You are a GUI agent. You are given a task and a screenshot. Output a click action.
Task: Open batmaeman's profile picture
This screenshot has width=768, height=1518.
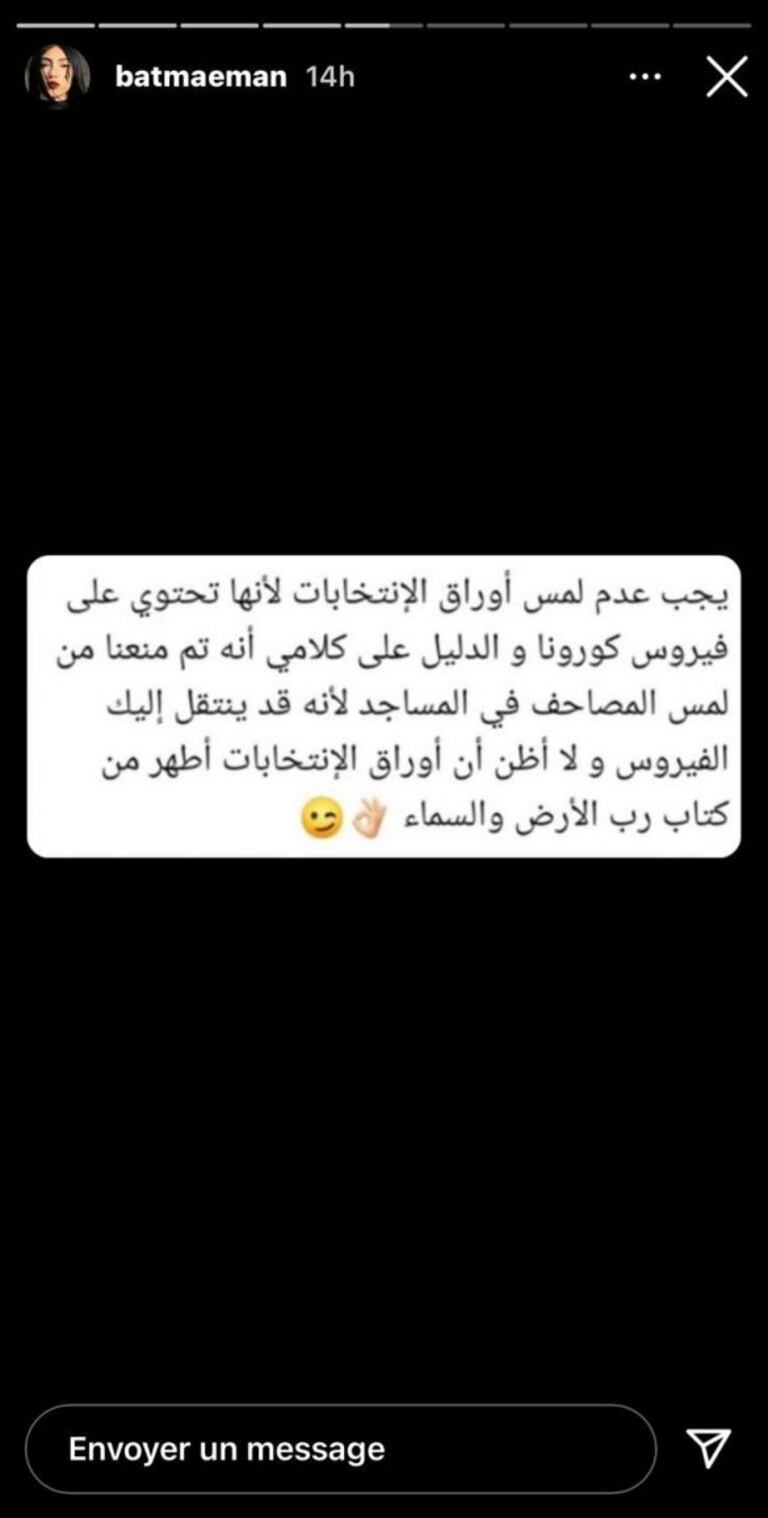click(x=57, y=76)
